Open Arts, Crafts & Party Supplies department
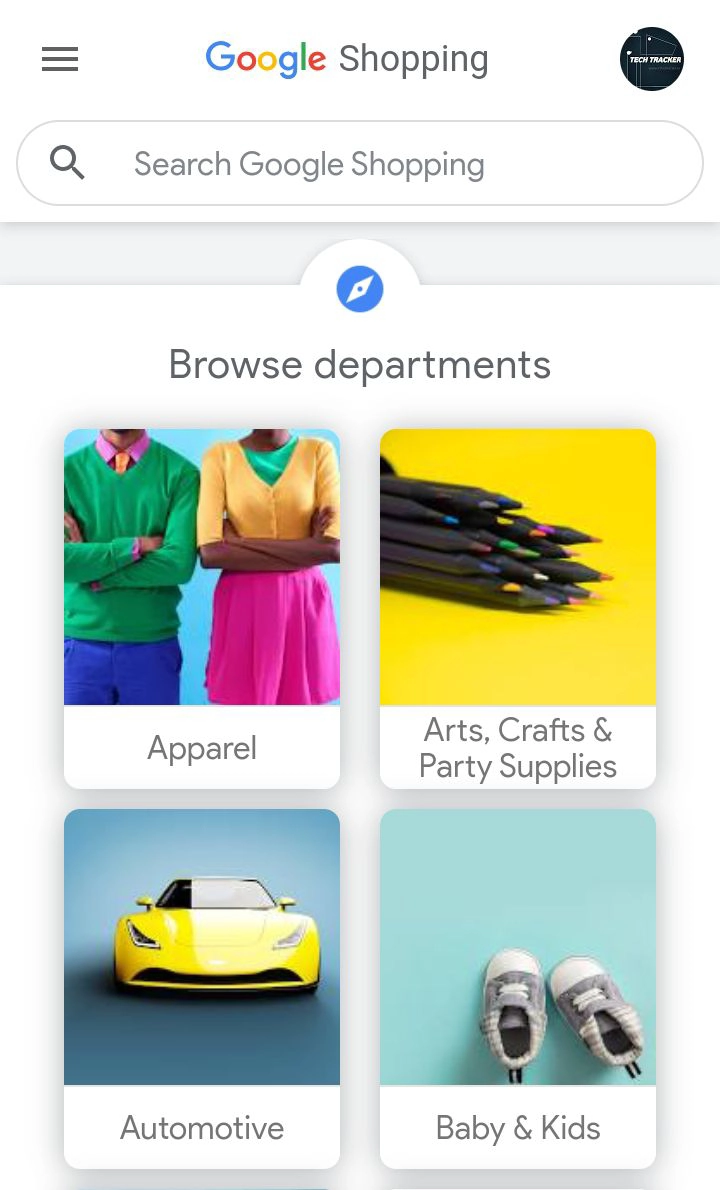This screenshot has height=1190, width=720. click(x=518, y=608)
